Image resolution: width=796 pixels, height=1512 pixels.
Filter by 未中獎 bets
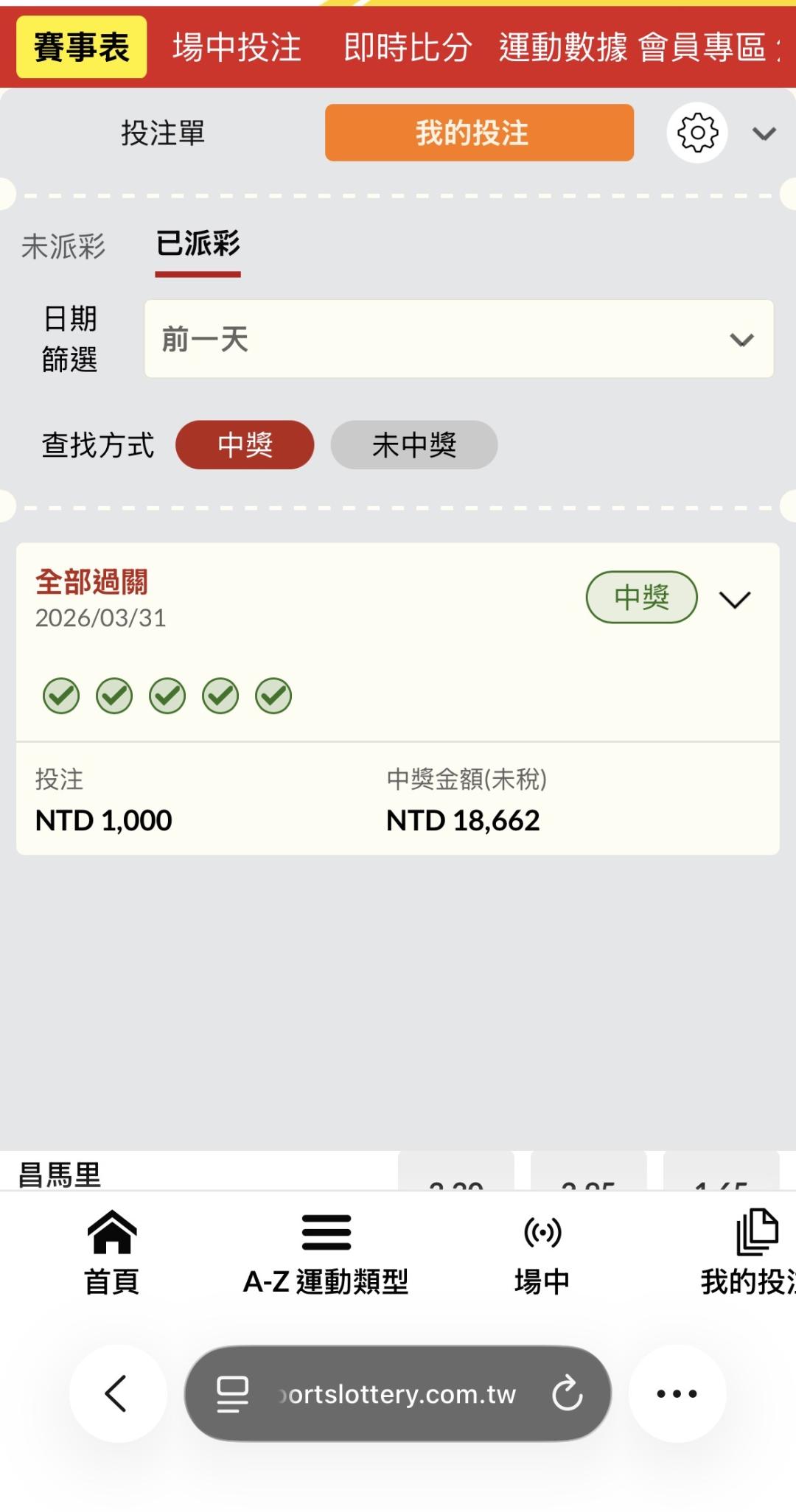tap(413, 445)
